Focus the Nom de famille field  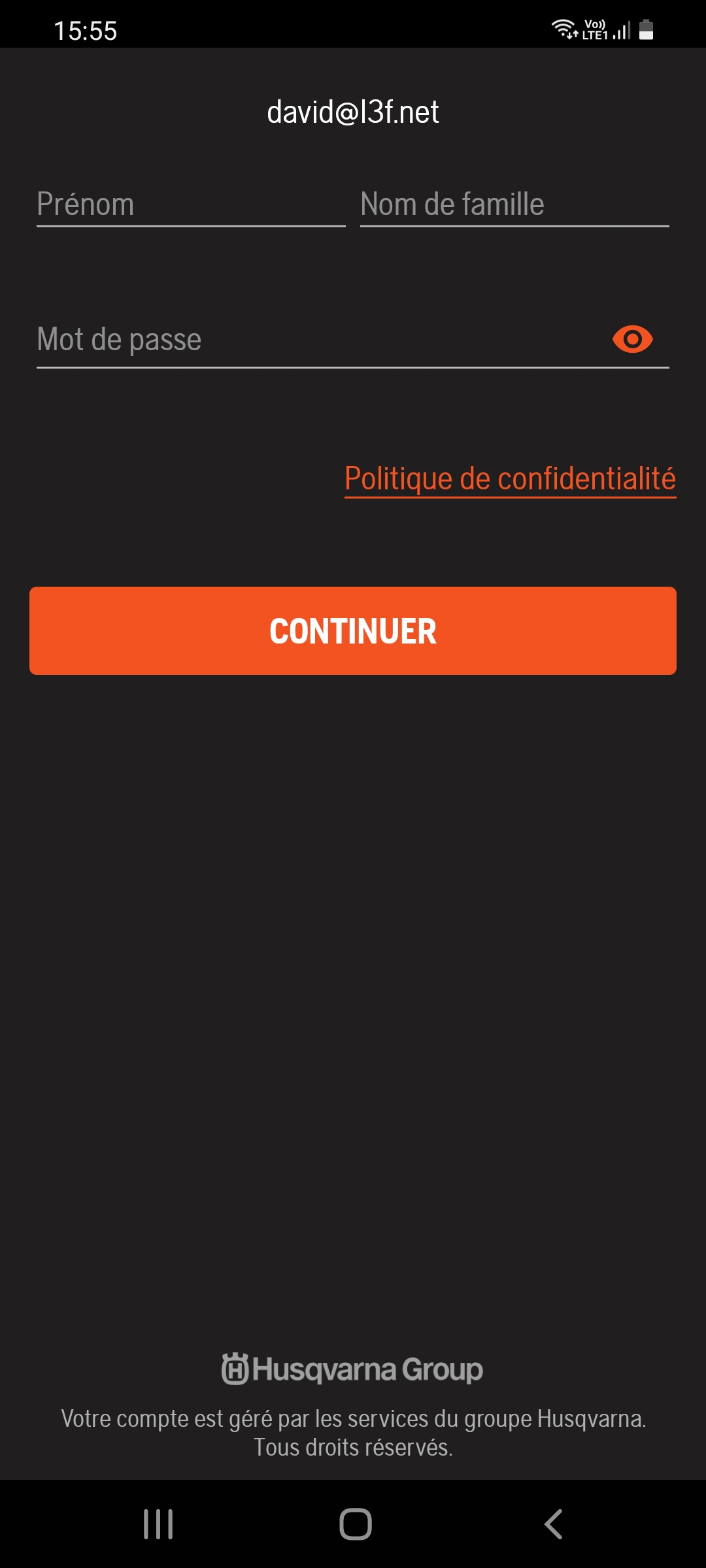tap(514, 205)
